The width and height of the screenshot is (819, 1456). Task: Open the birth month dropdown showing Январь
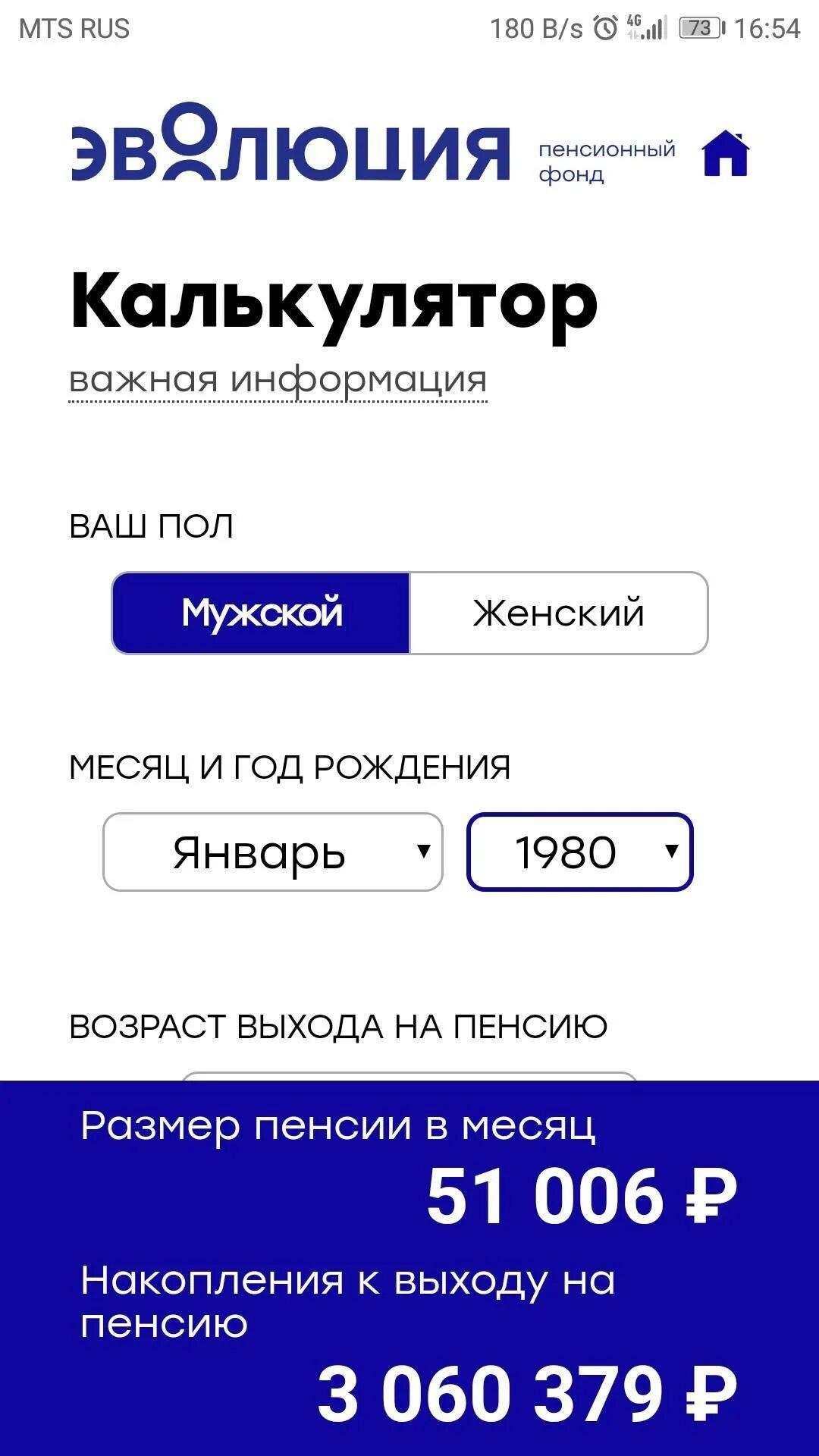pyautogui.click(x=272, y=852)
